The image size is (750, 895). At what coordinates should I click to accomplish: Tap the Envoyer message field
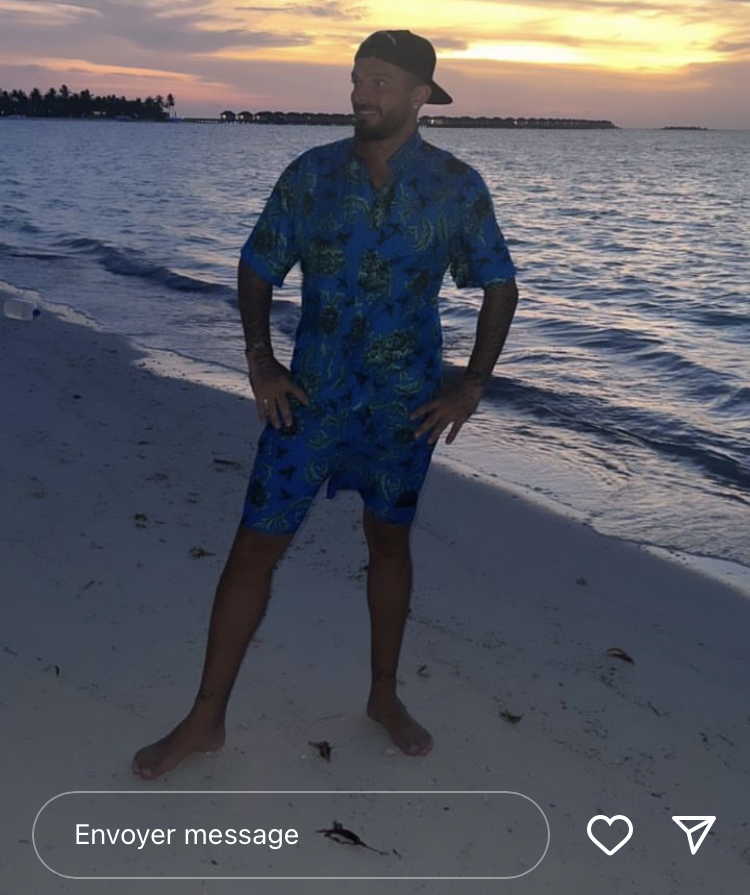tap(290, 835)
